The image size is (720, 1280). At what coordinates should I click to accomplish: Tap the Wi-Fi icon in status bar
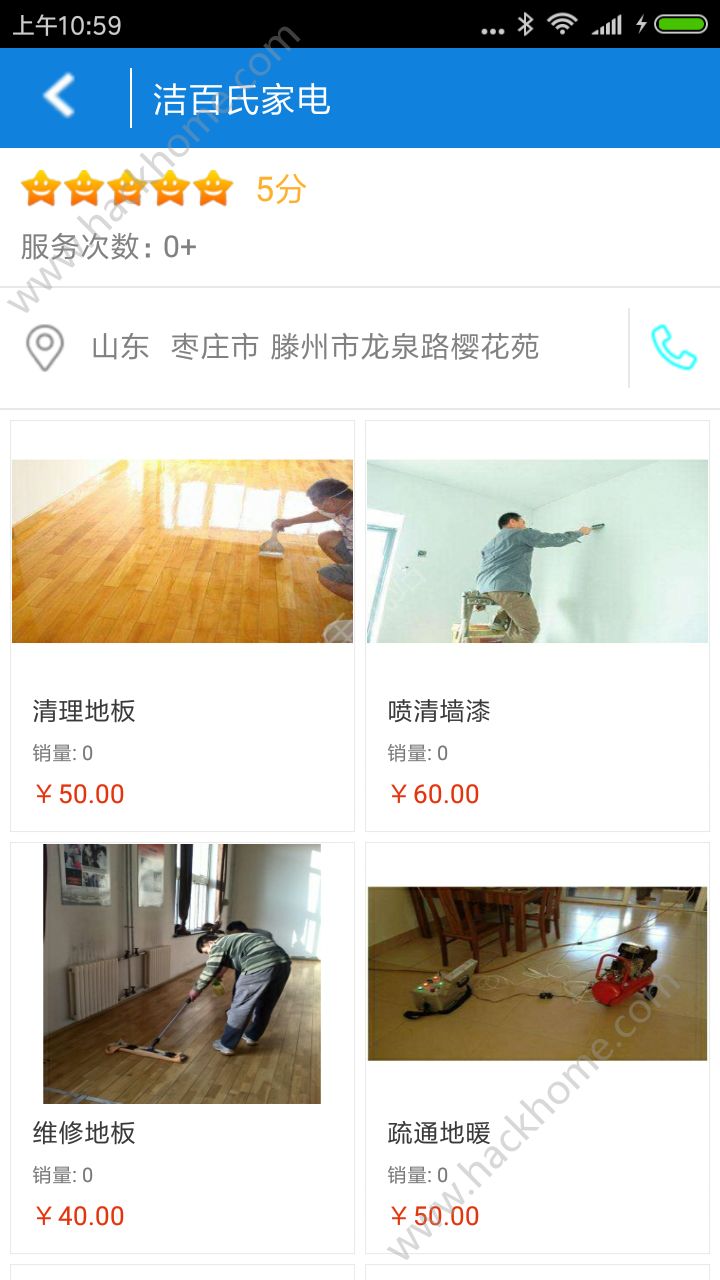[x=563, y=25]
